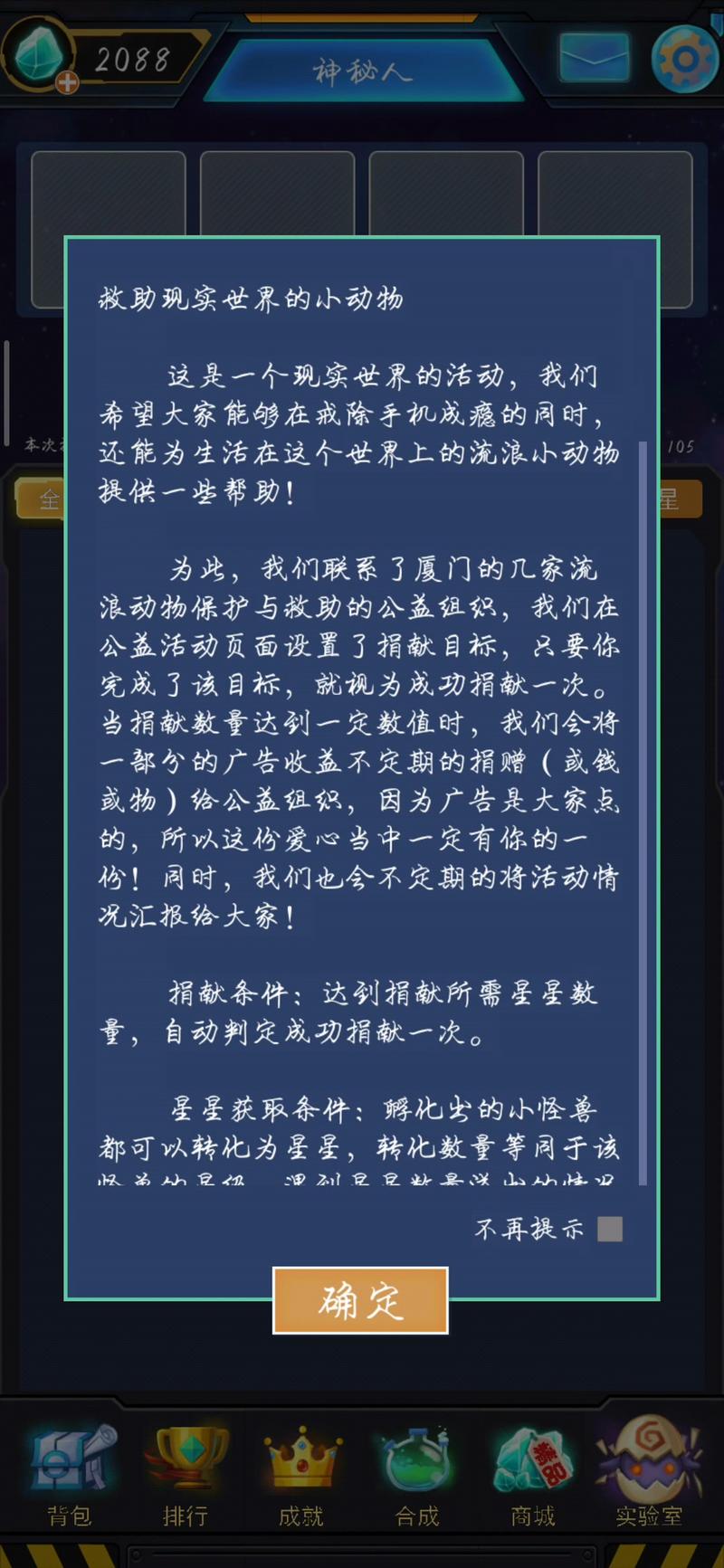The width and height of the screenshot is (724, 1568).
Task: Confirm the dialog with 确定 button
Action: [360, 1300]
